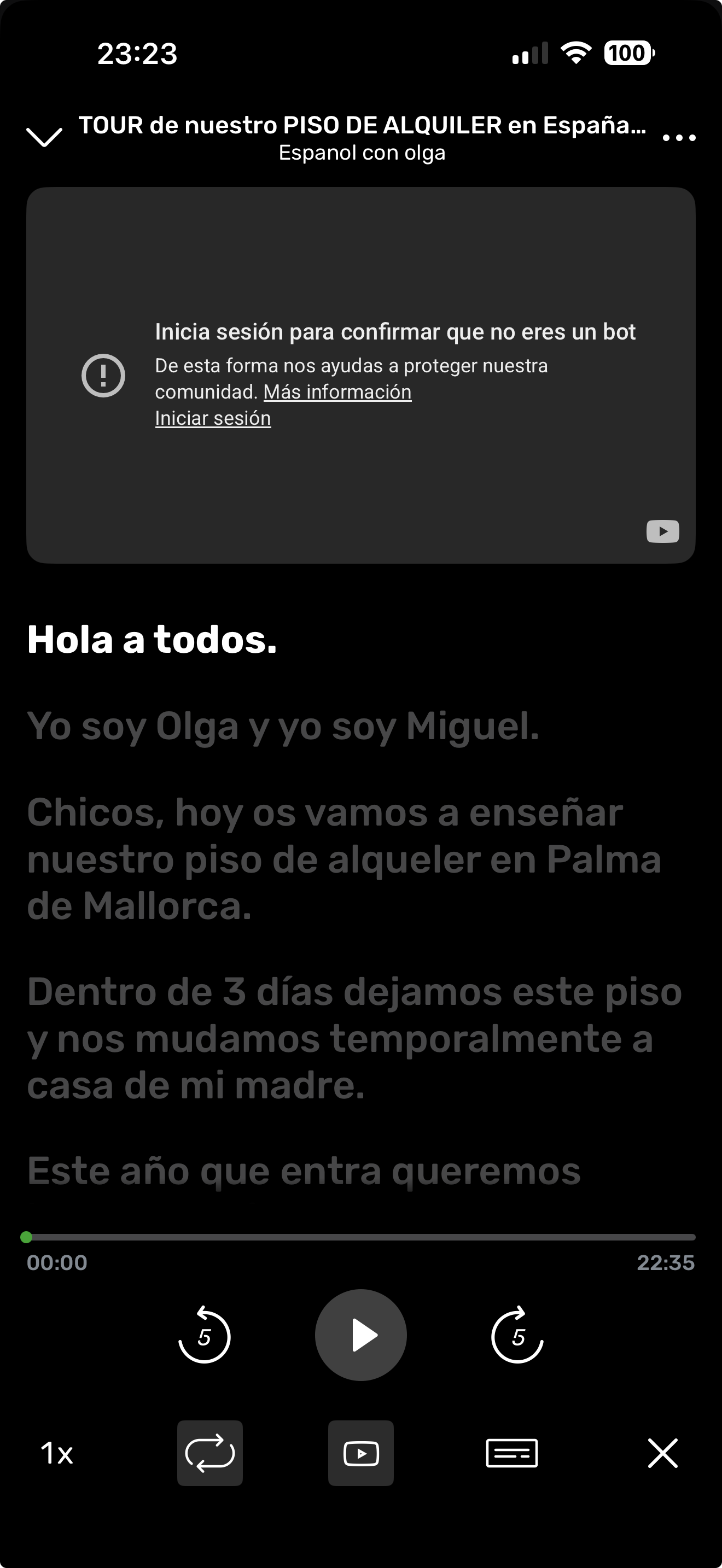Skip forward 5 seconds
This screenshot has height=1568, width=722.
517,1336
